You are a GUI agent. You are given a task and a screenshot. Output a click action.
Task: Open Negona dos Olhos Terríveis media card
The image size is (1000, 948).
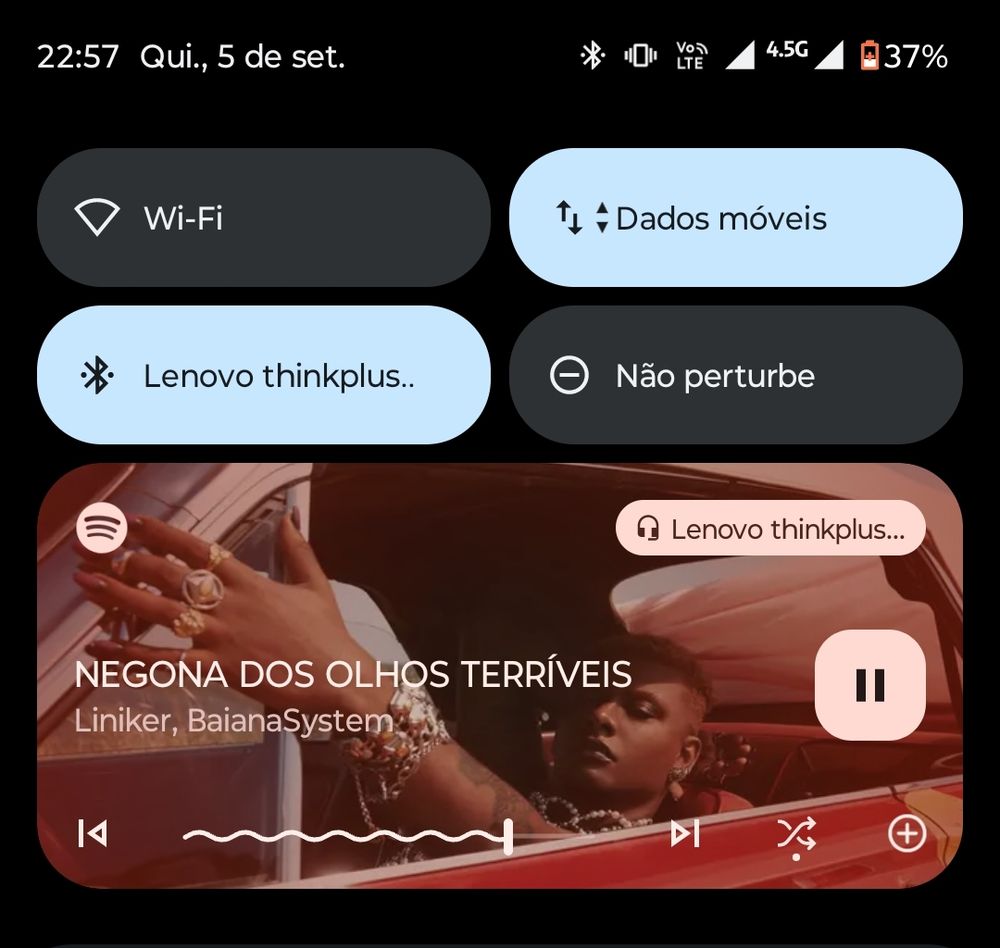[x=500, y=676]
